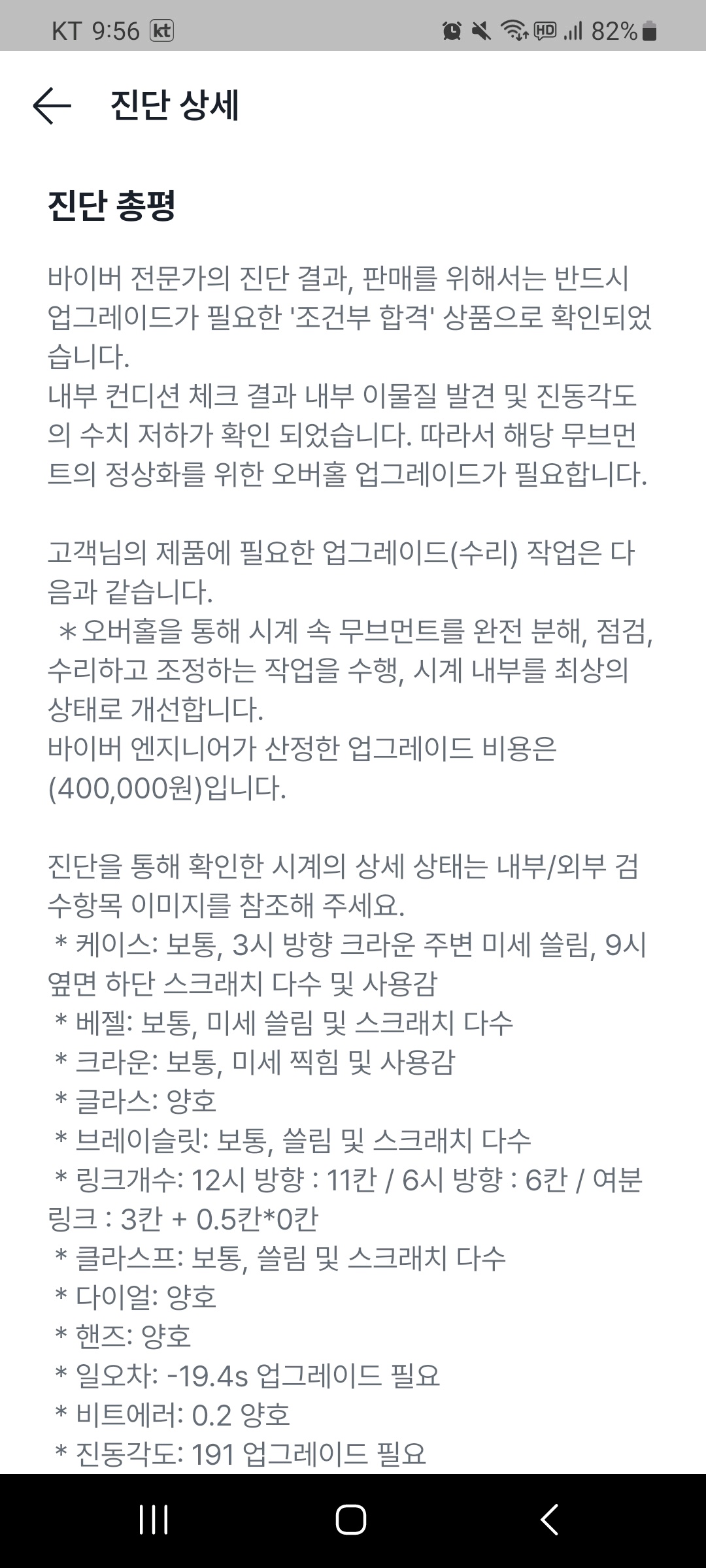
Task: Open the recent apps view
Action: [x=154, y=1520]
